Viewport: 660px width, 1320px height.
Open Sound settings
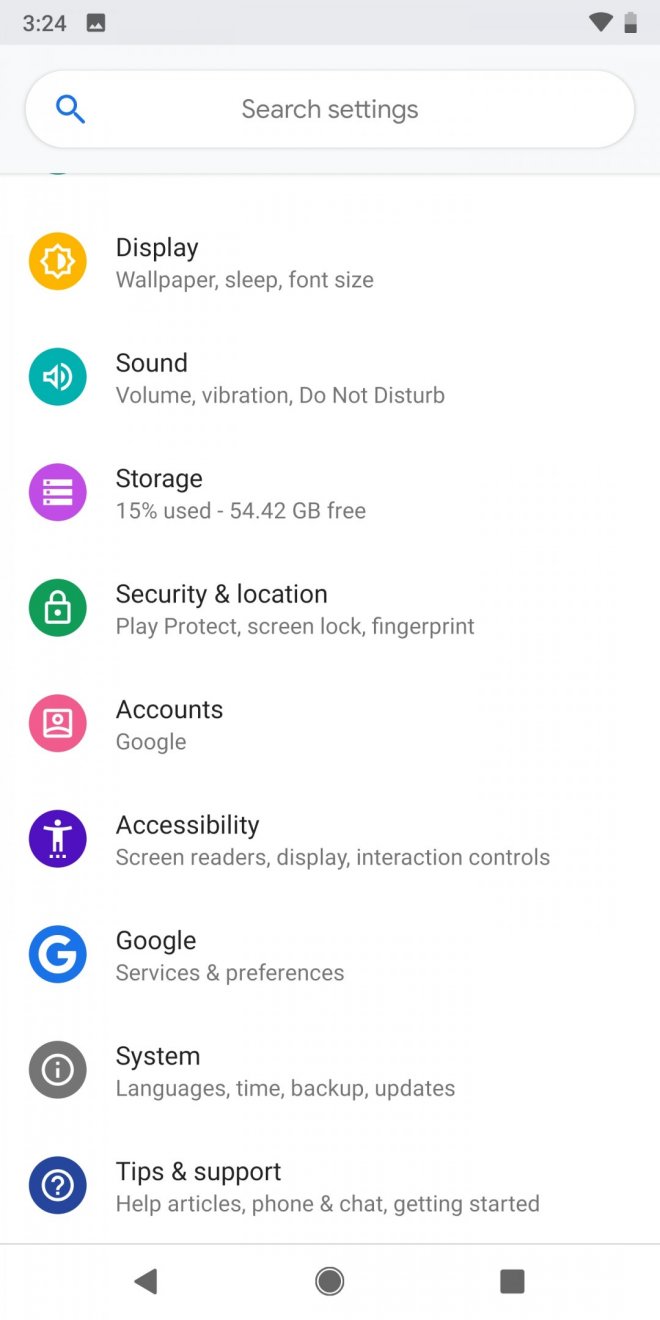click(x=330, y=378)
